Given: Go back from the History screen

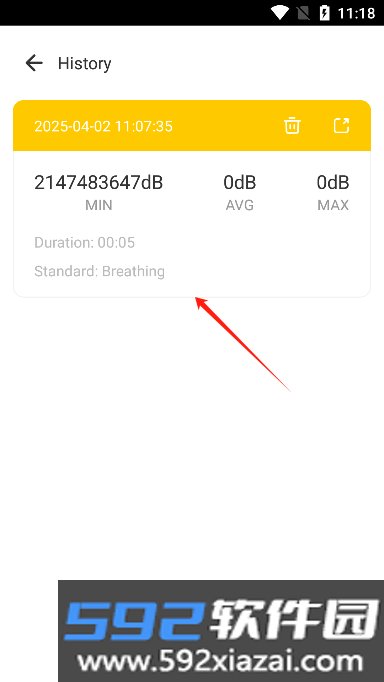Looking at the screenshot, I should 34,63.
